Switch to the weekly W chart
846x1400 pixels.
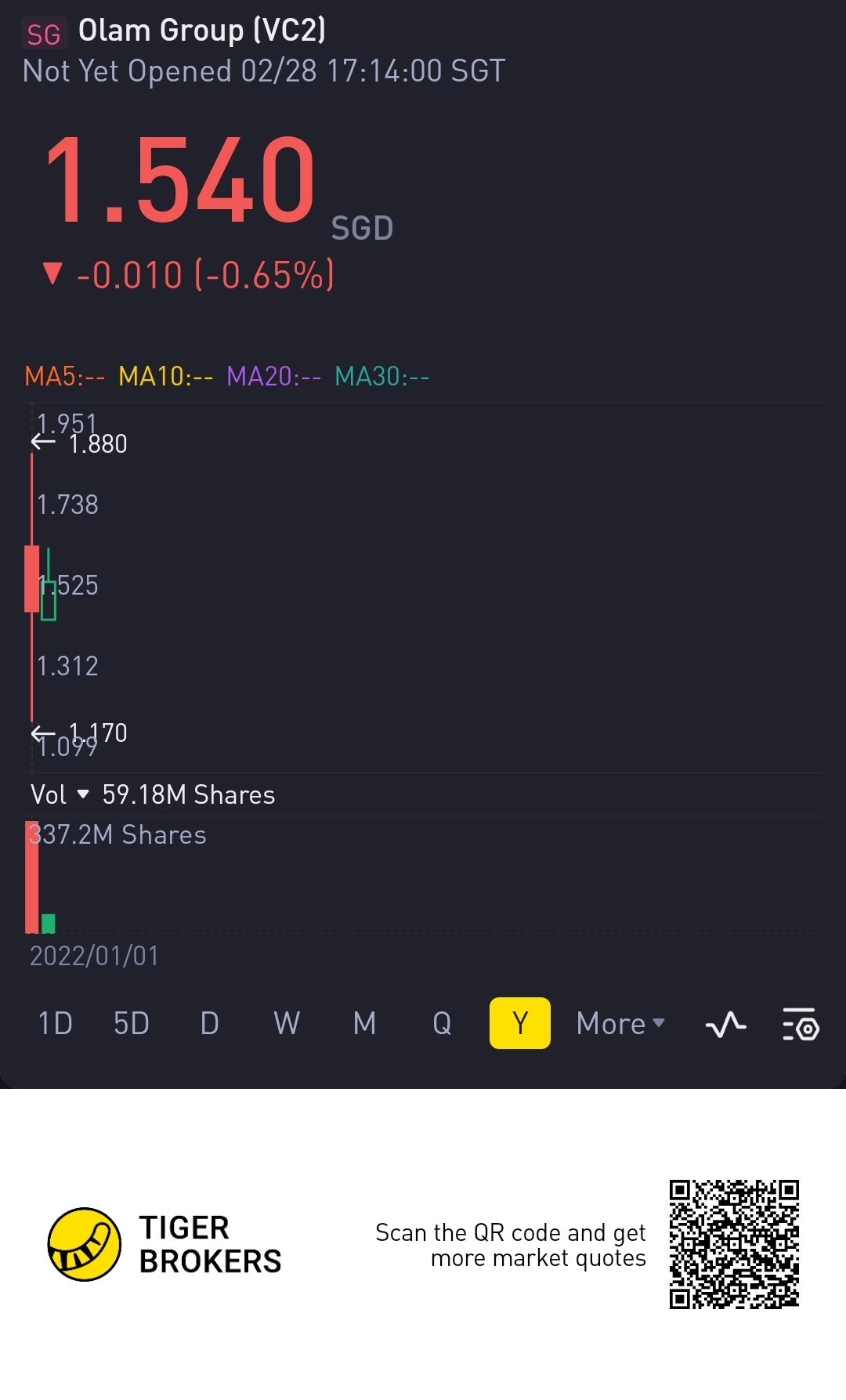[x=287, y=1023]
